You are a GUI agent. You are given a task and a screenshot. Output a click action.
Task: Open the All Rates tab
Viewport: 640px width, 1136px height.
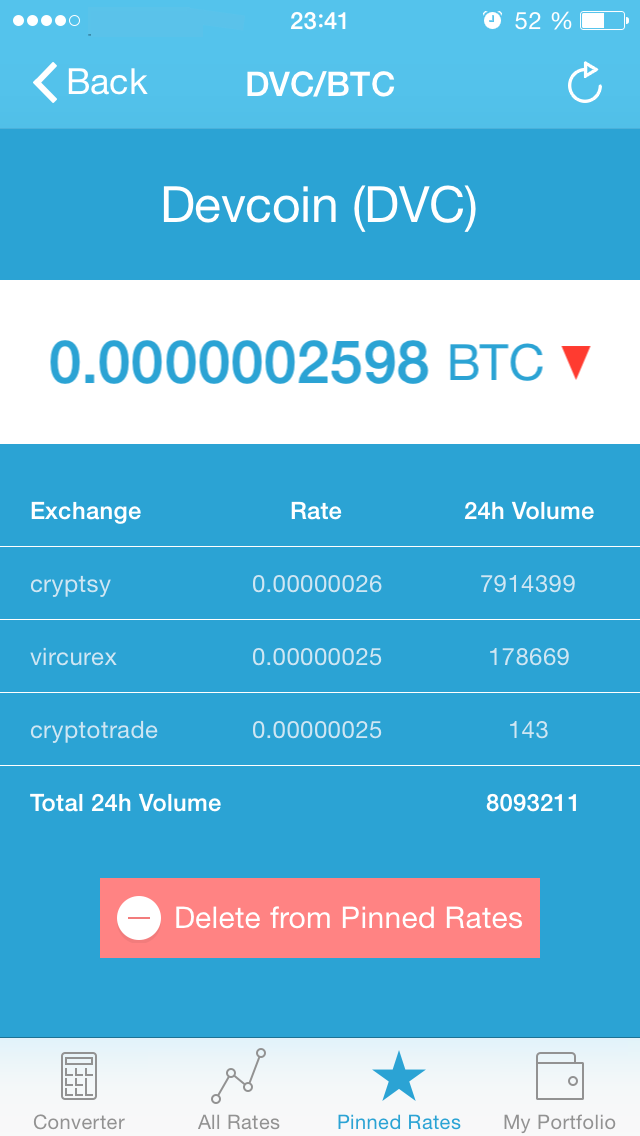[x=239, y=1088]
